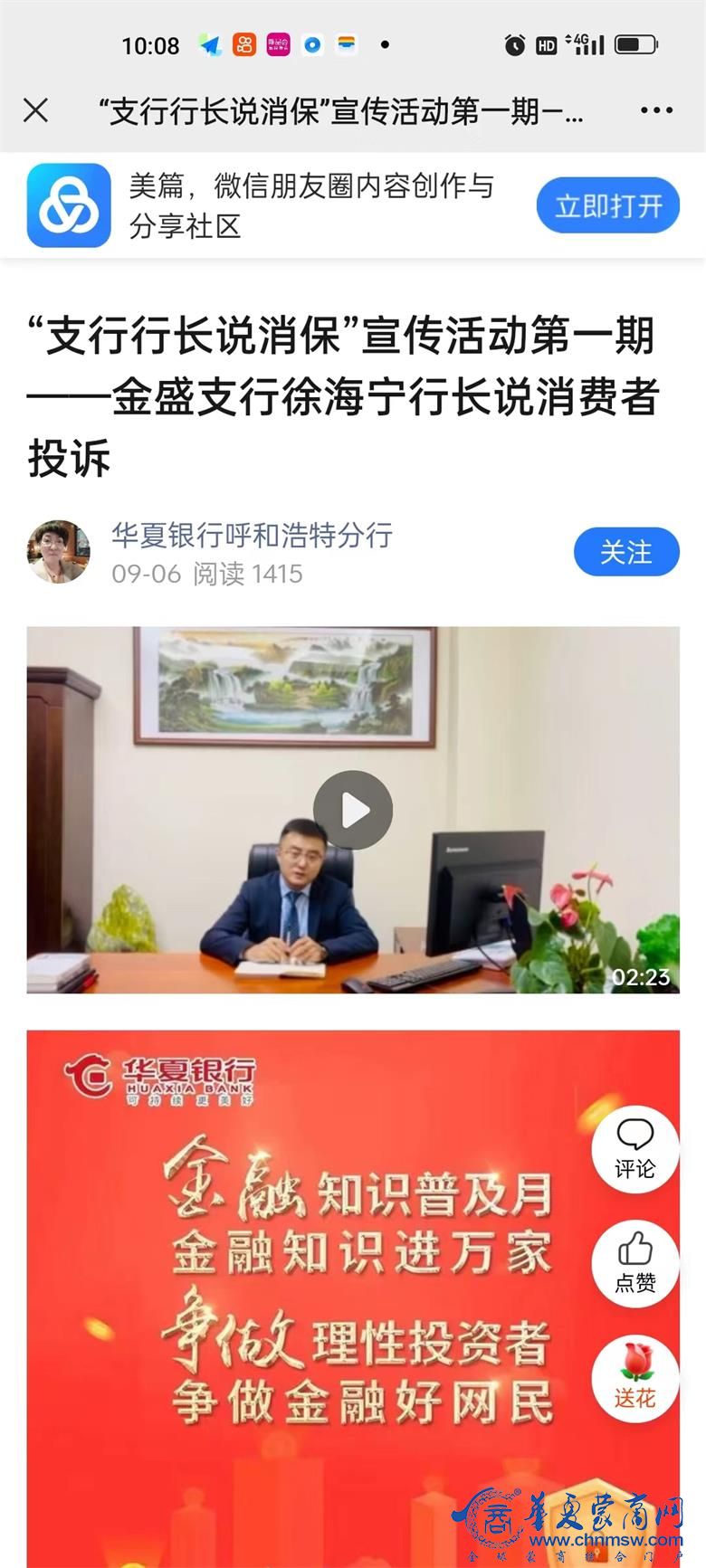Tap the author's avatar photo

point(59,552)
